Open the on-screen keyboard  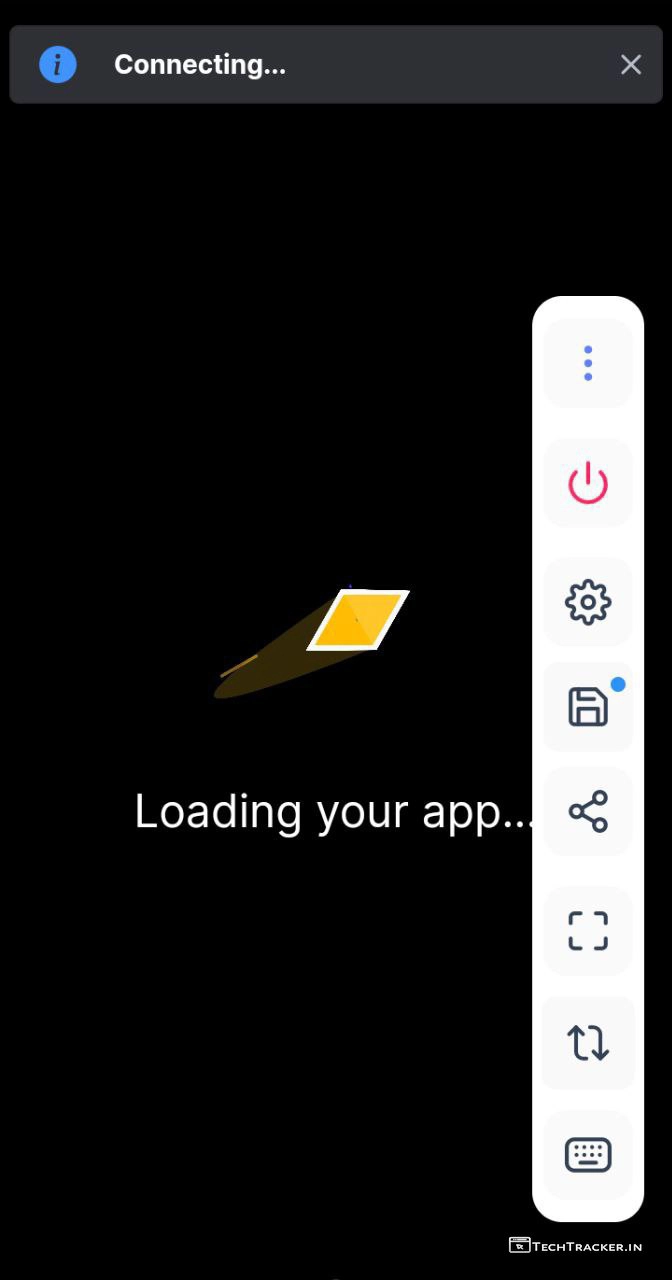pos(588,1155)
